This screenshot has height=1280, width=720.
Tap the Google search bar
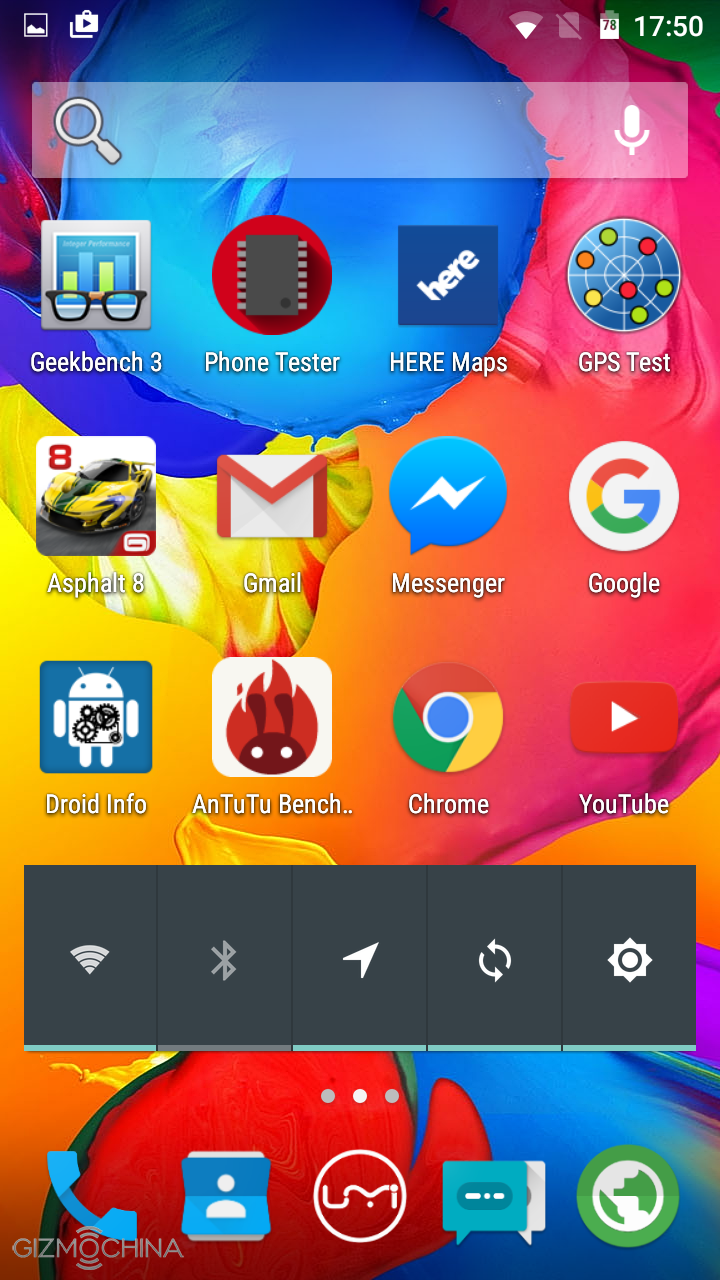pyautogui.click(x=330, y=130)
